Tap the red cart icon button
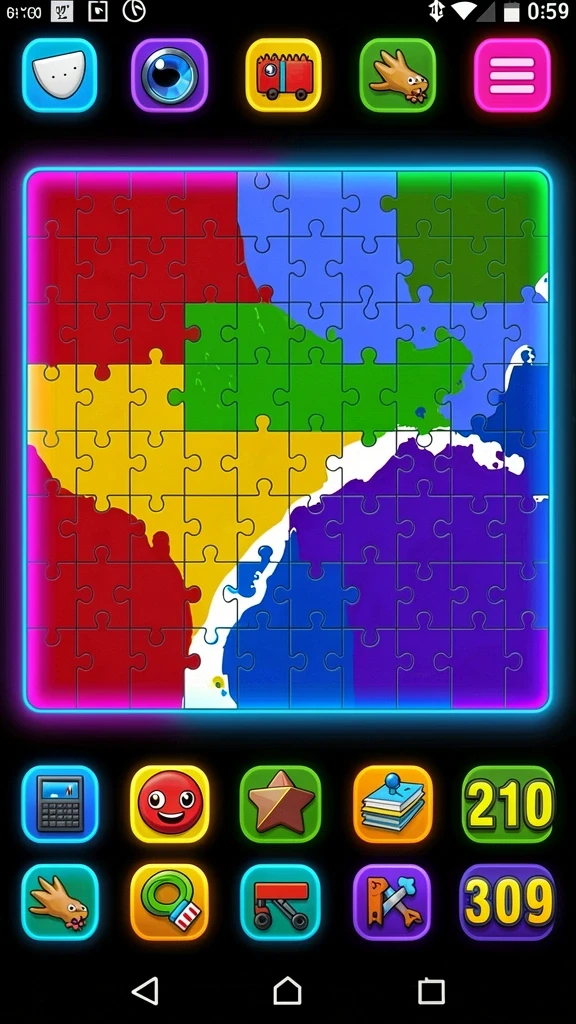Image resolution: width=576 pixels, height=1024 pixels. (280, 902)
